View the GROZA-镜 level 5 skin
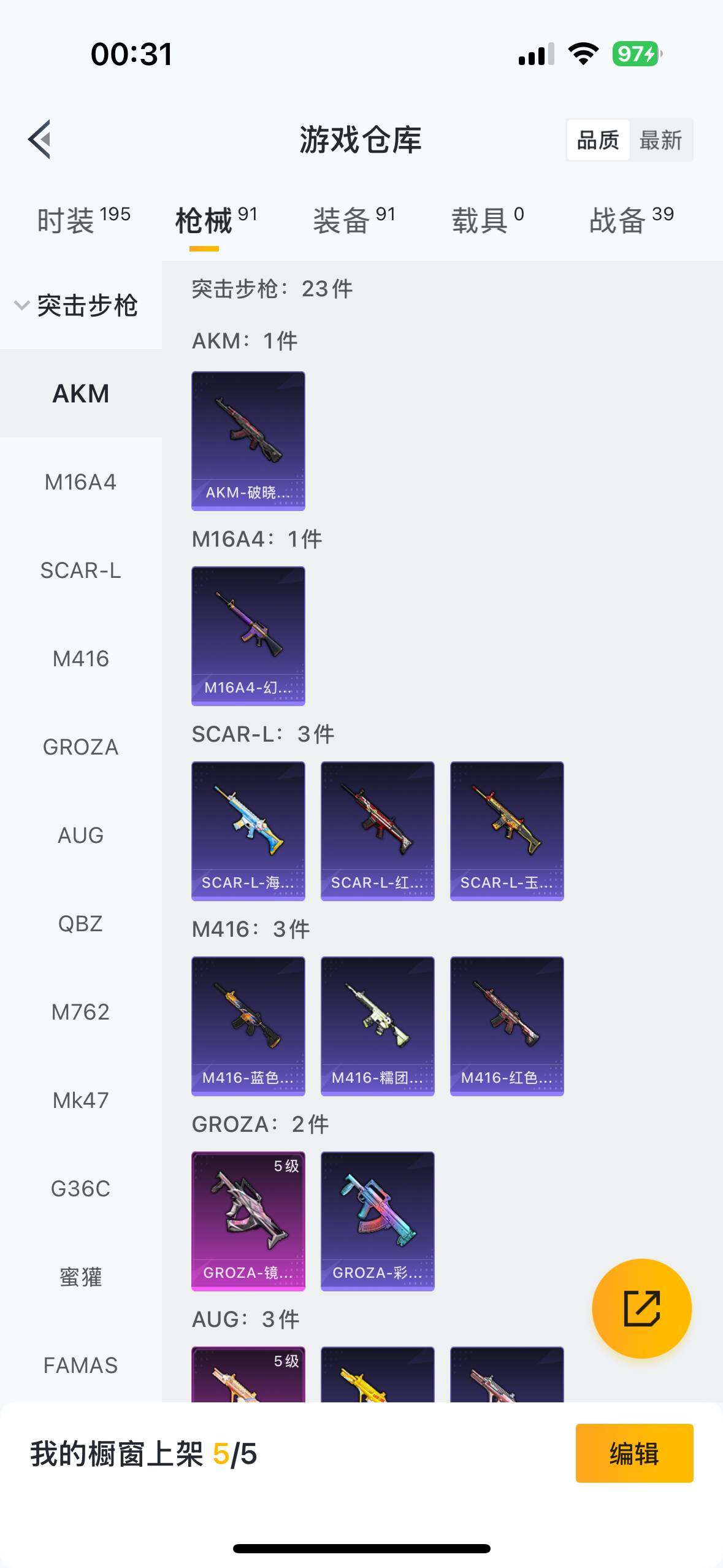The width and height of the screenshot is (723, 1568). click(248, 1221)
